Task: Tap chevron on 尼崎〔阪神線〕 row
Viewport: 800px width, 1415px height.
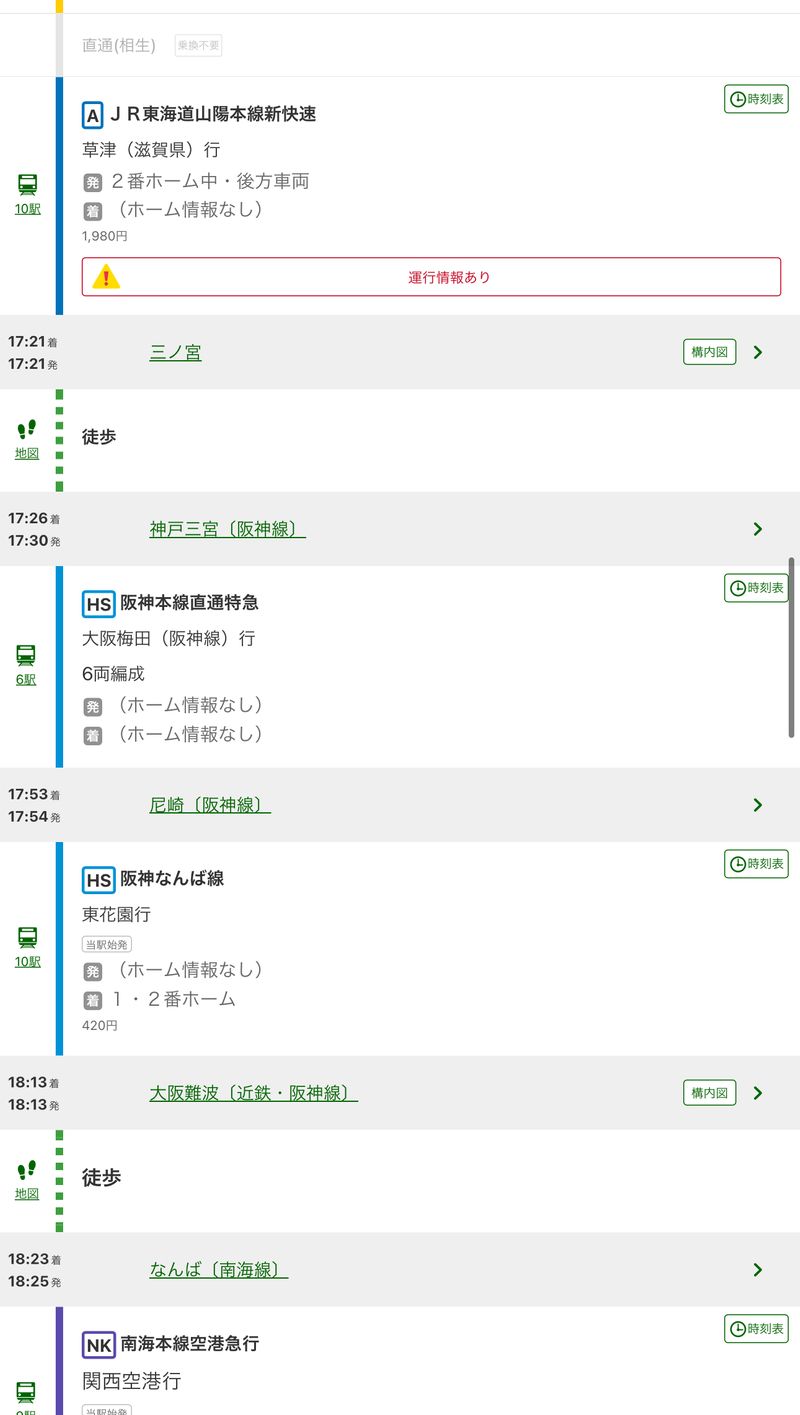Action: pos(758,805)
